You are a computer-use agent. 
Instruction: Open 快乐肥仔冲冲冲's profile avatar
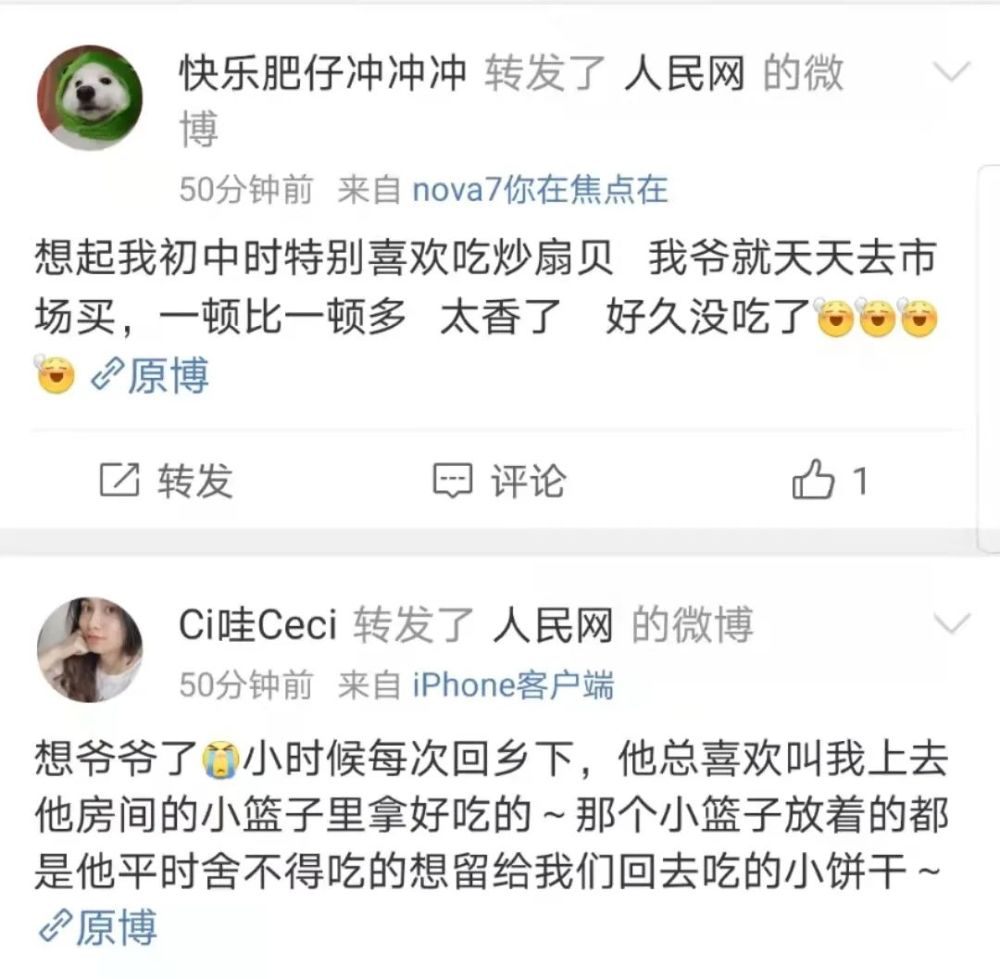pos(90,97)
